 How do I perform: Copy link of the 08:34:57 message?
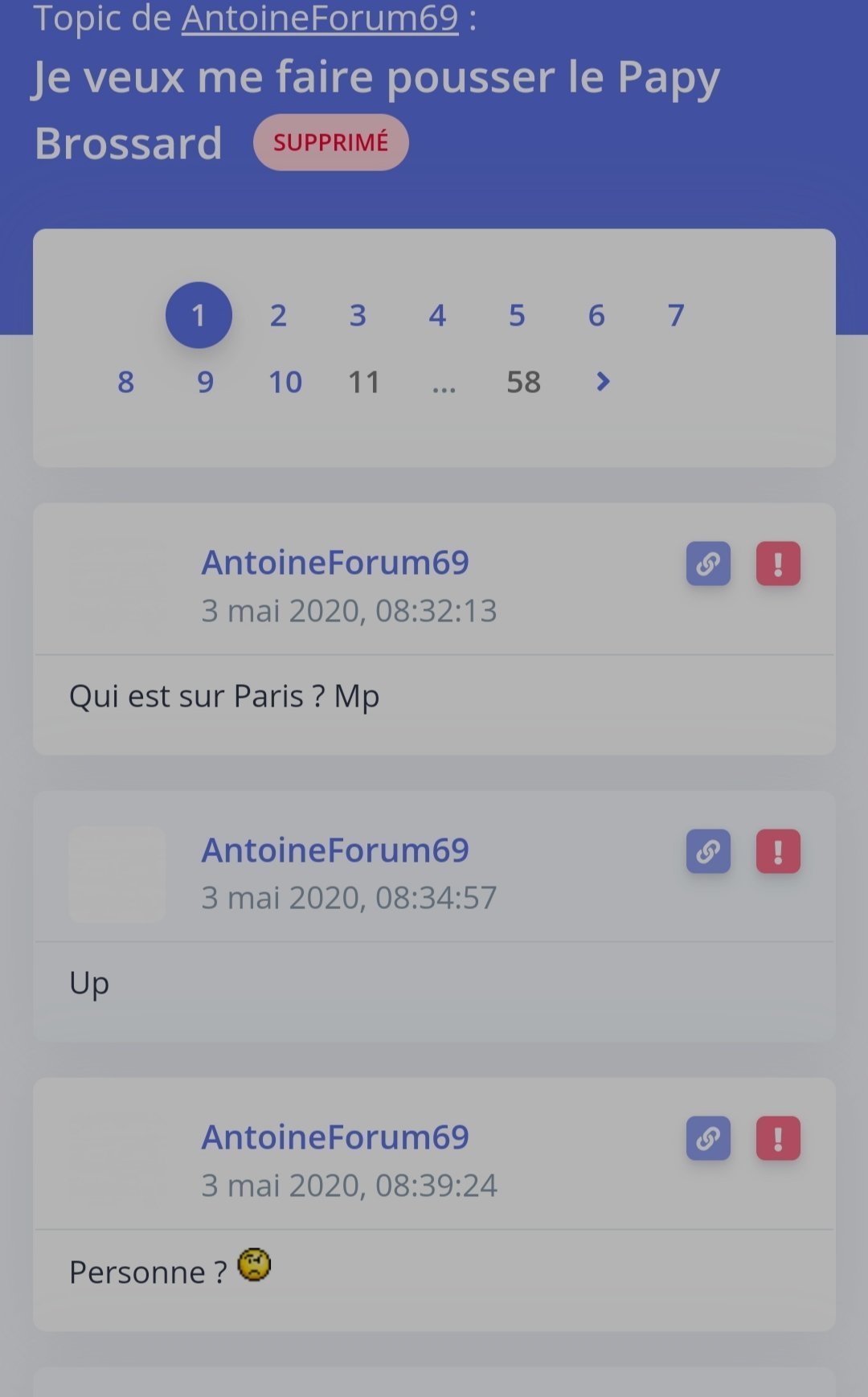(708, 851)
